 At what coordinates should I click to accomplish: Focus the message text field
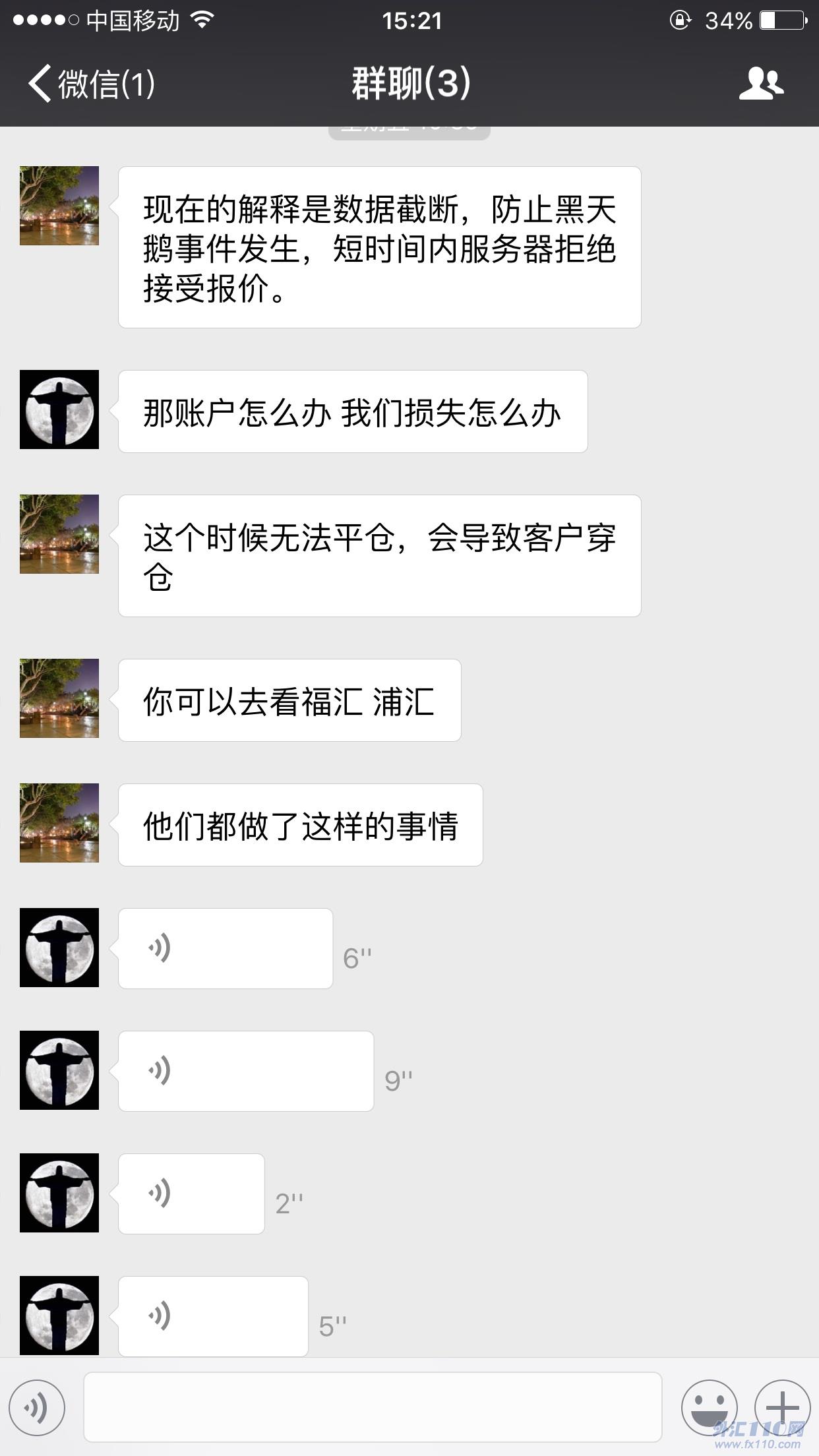point(373,1407)
